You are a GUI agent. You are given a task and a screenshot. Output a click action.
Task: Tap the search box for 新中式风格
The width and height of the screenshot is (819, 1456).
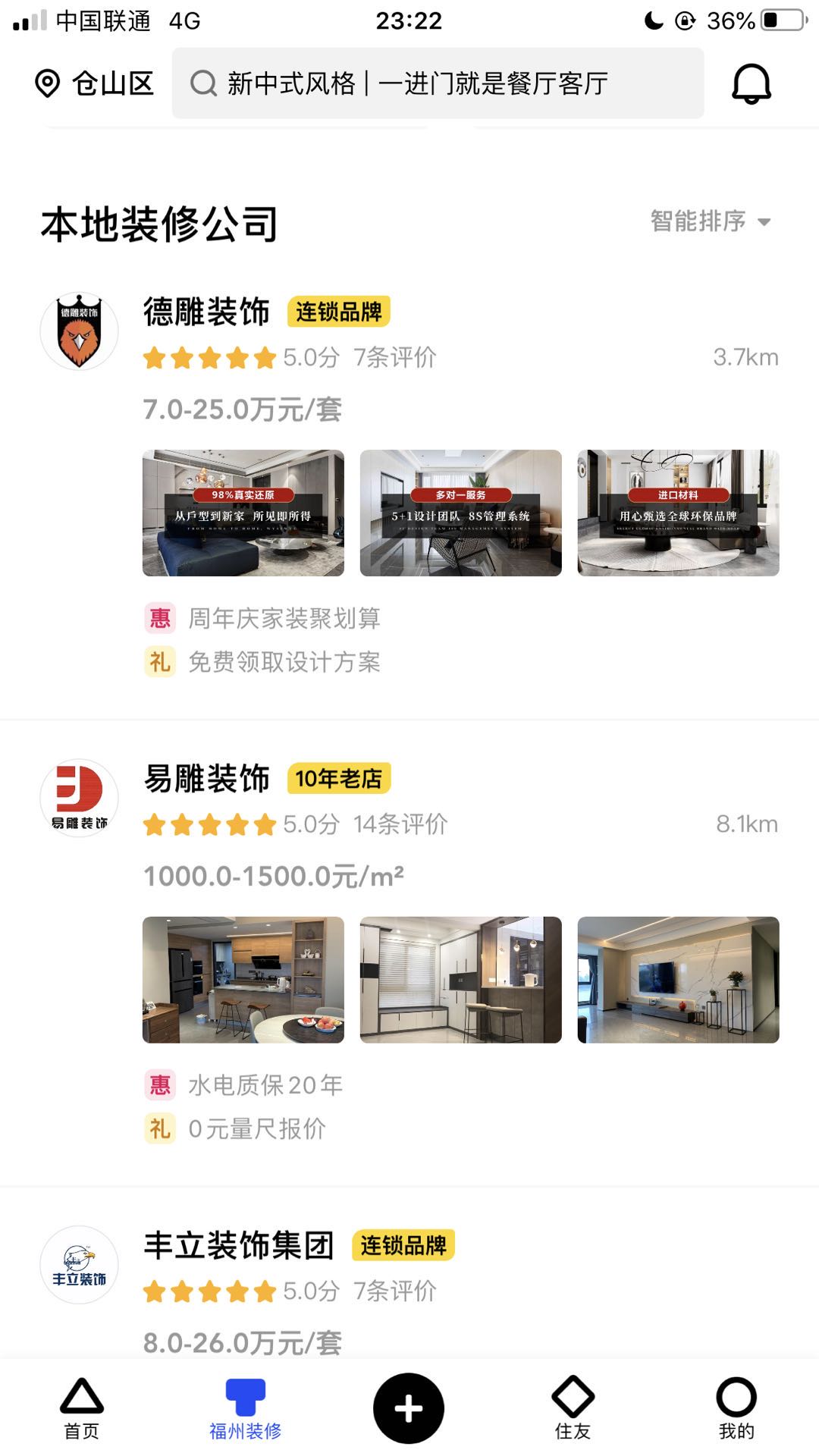438,83
